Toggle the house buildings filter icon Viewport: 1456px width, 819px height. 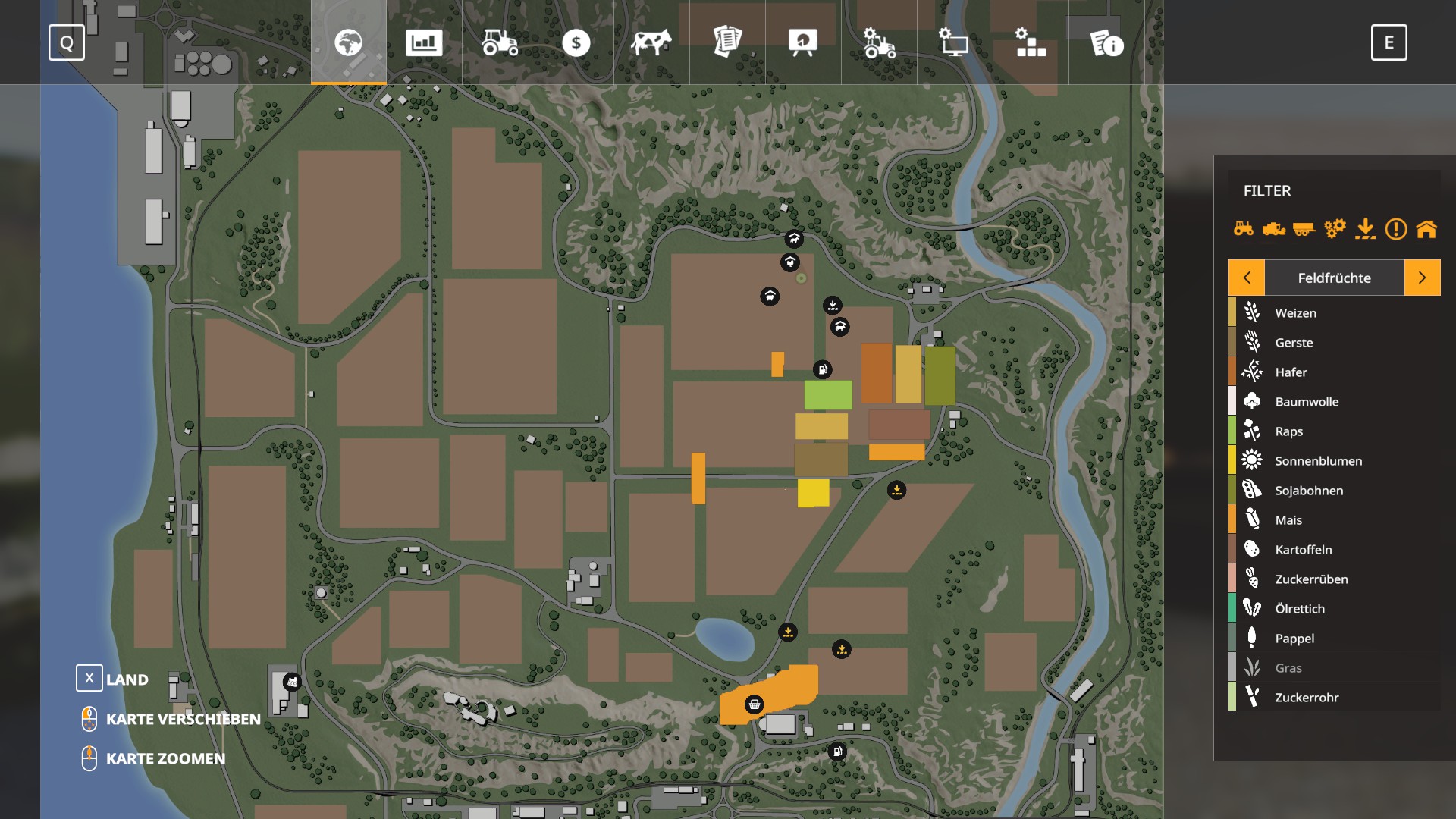(1426, 228)
